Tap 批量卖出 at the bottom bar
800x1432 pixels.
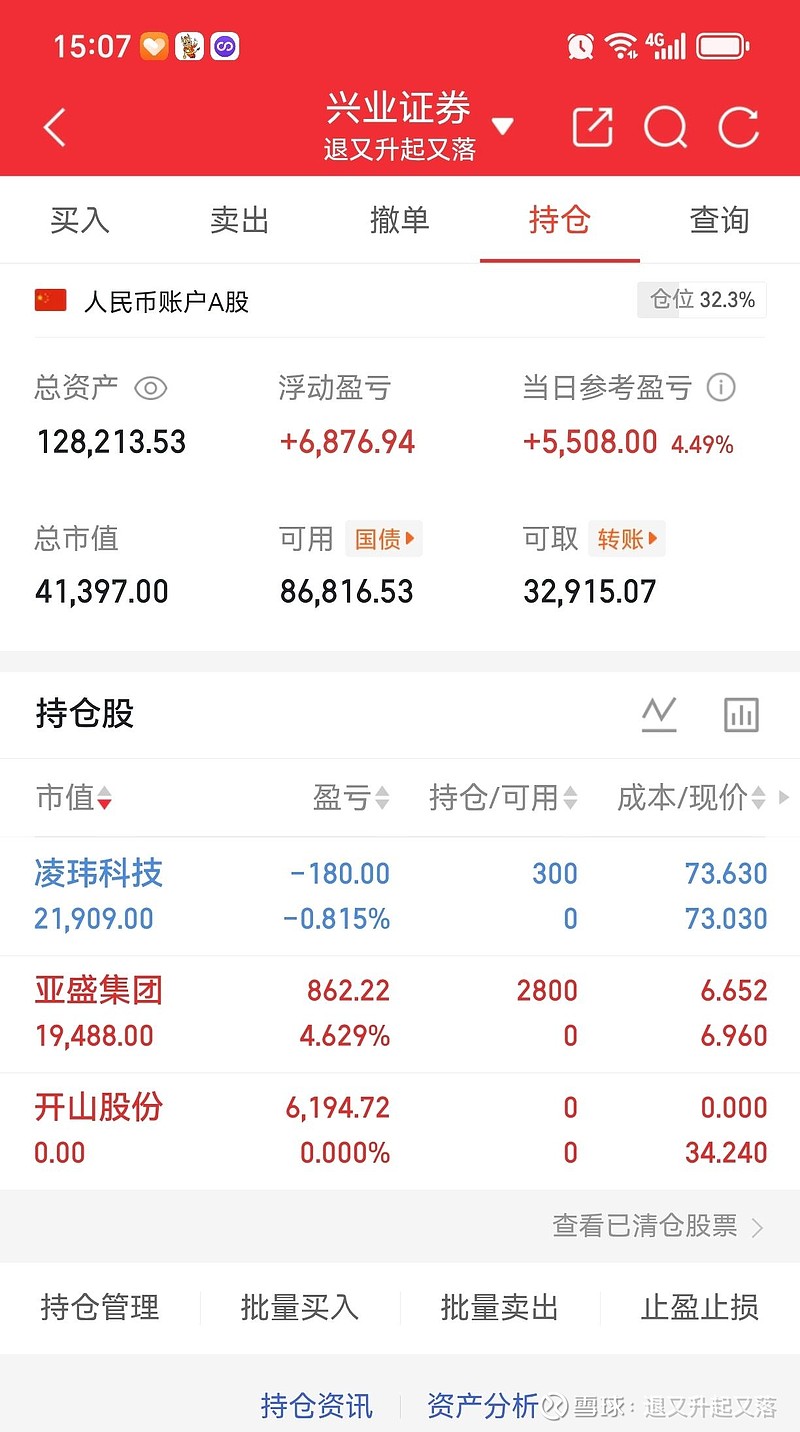point(499,1306)
